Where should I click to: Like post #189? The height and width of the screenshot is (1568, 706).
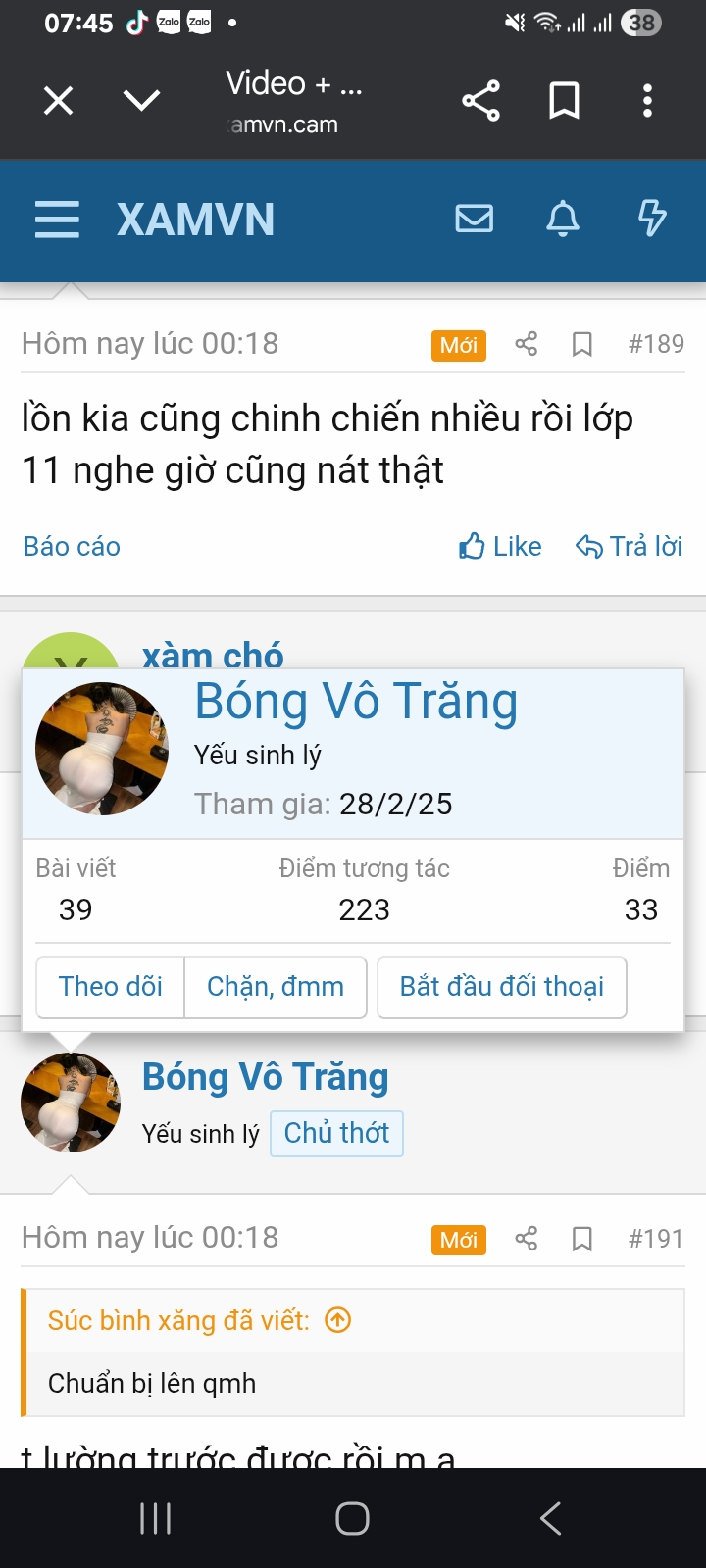[500, 546]
